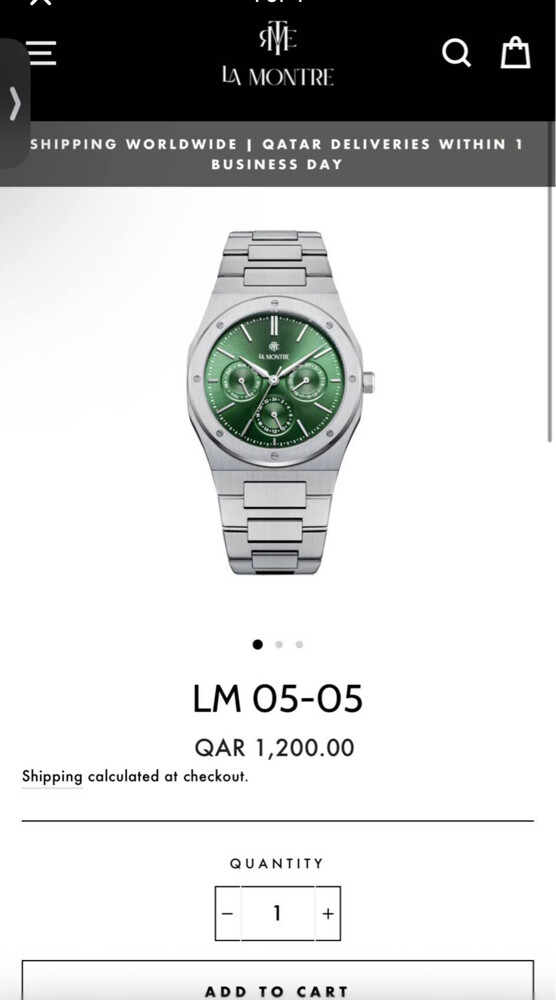
Task: Jump to the second image dot
Action: pos(279,644)
